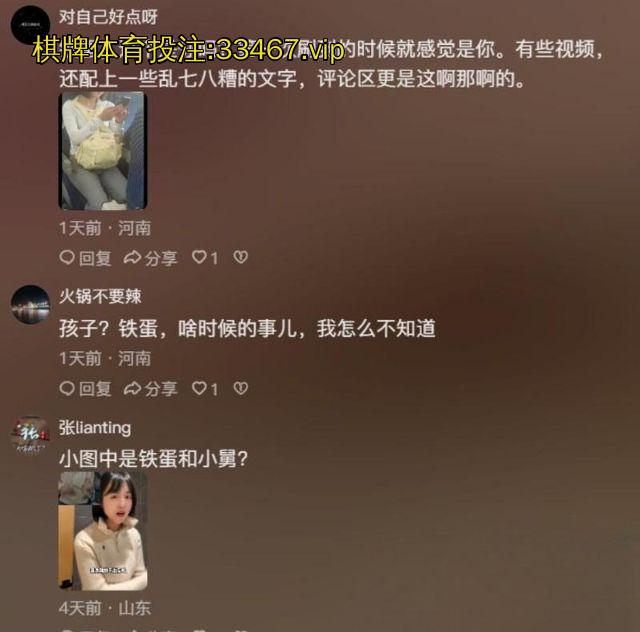View the image in 张lianting's comment
This screenshot has height=632, width=640.
[103, 531]
